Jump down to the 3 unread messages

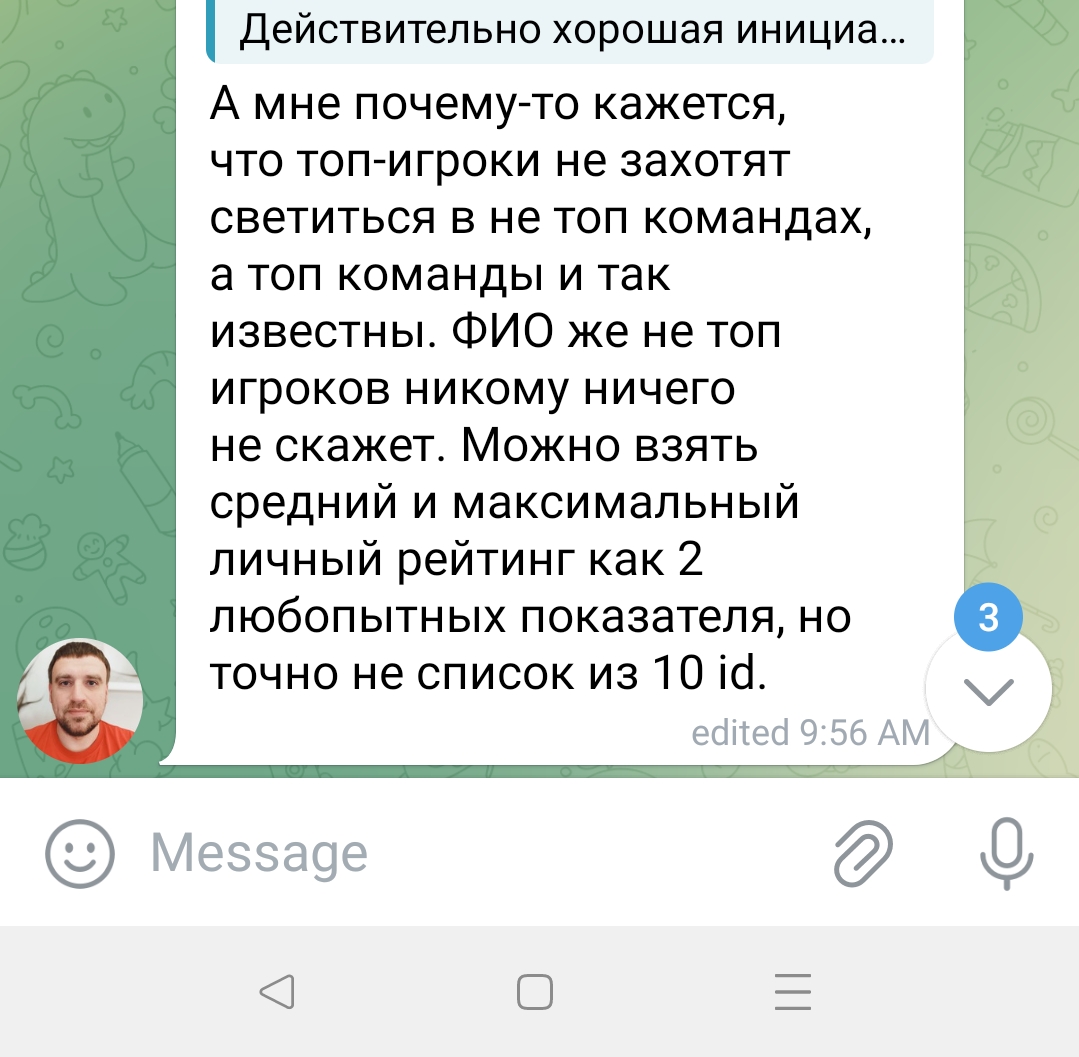point(988,688)
